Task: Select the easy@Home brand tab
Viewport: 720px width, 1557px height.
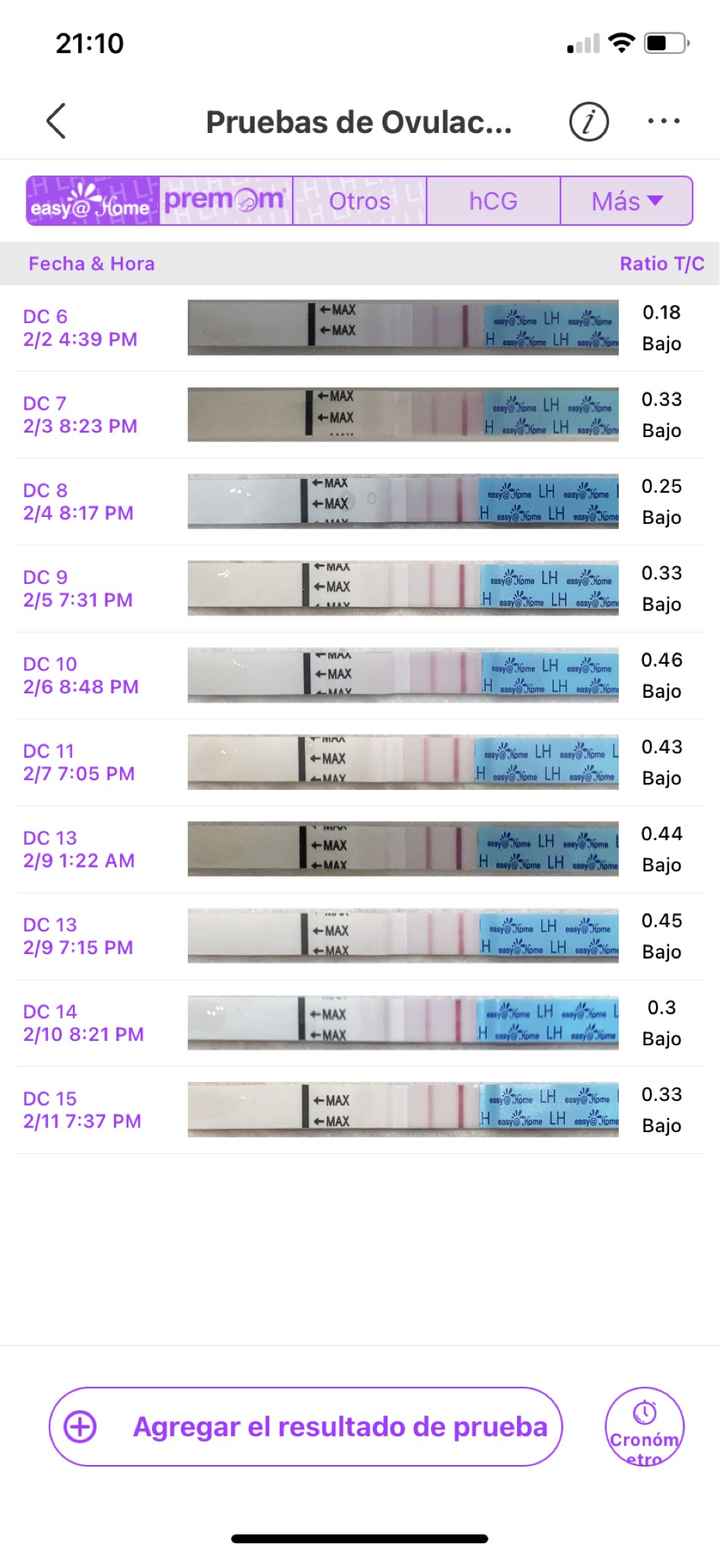Action: point(93,201)
